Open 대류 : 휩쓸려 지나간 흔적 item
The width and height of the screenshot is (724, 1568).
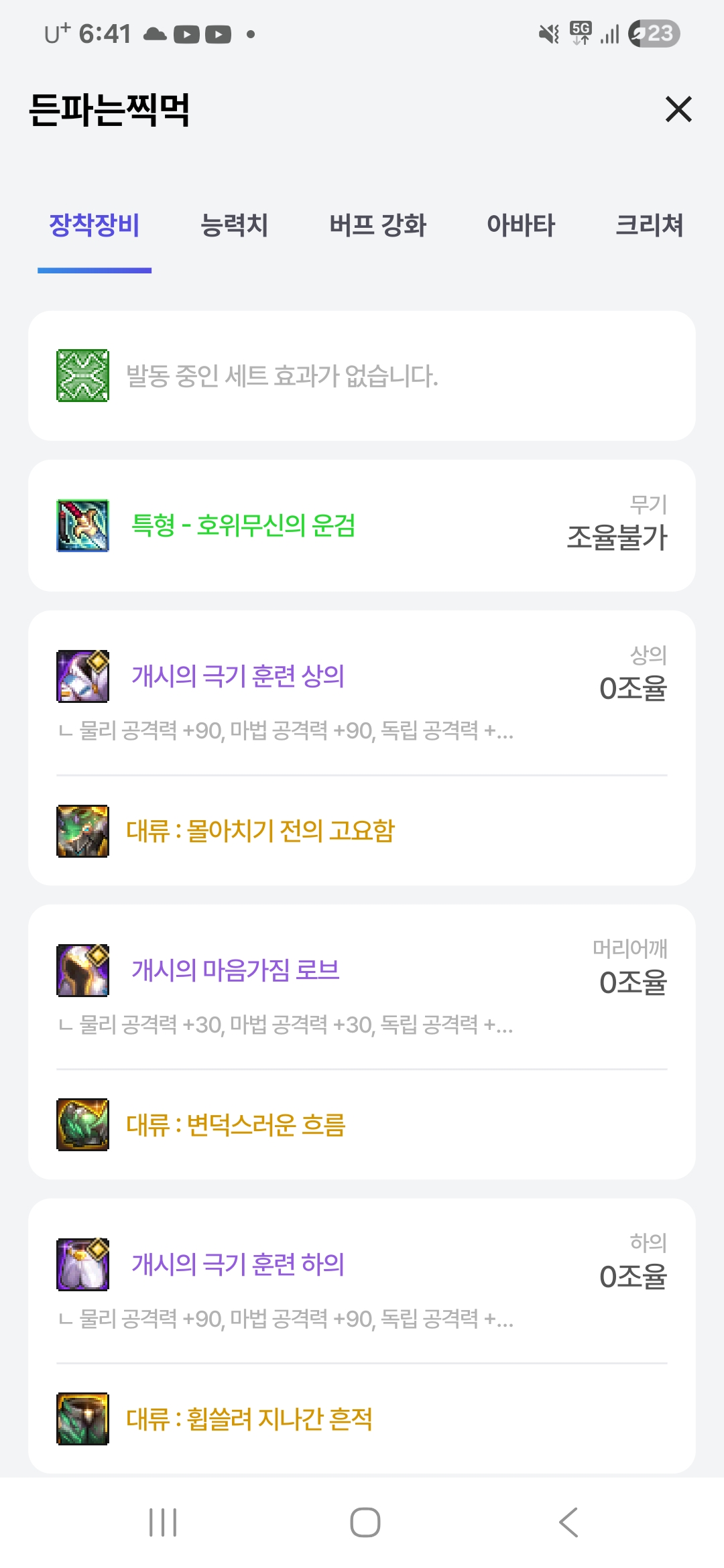coord(249,1419)
